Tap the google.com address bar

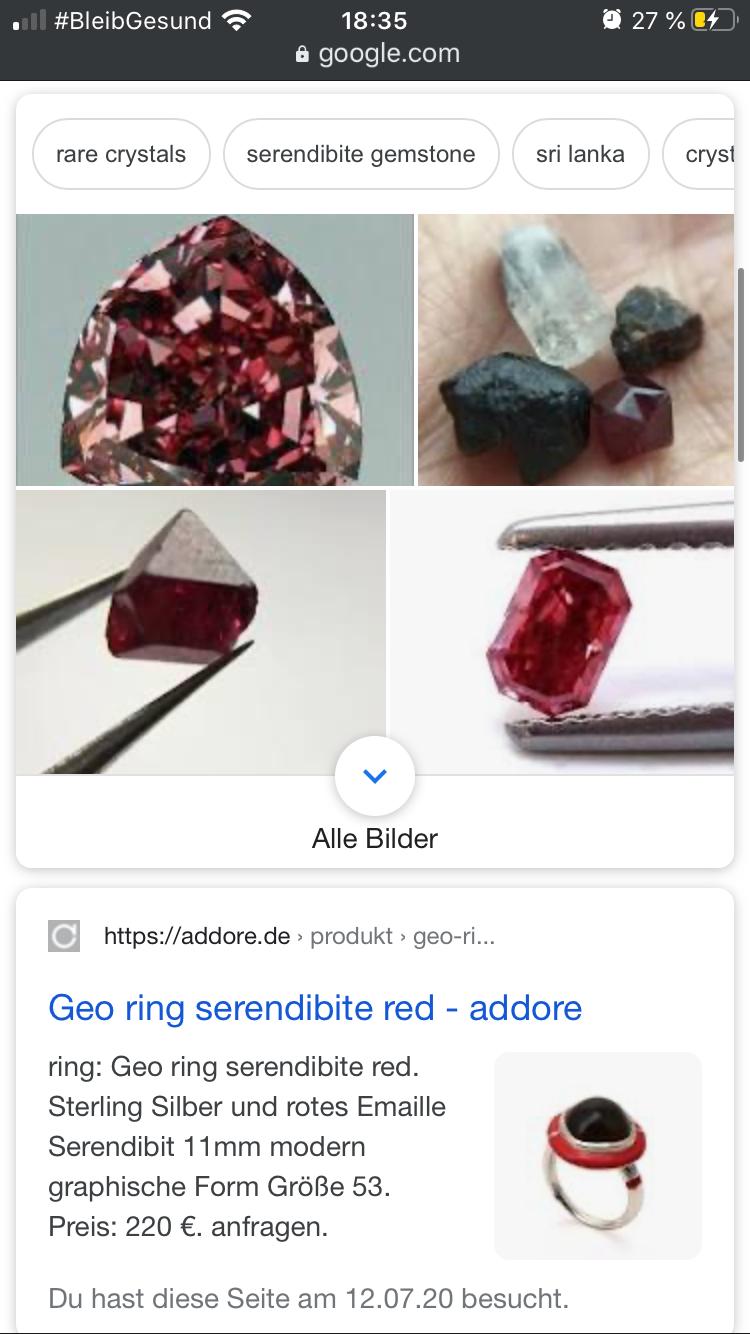click(378, 53)
